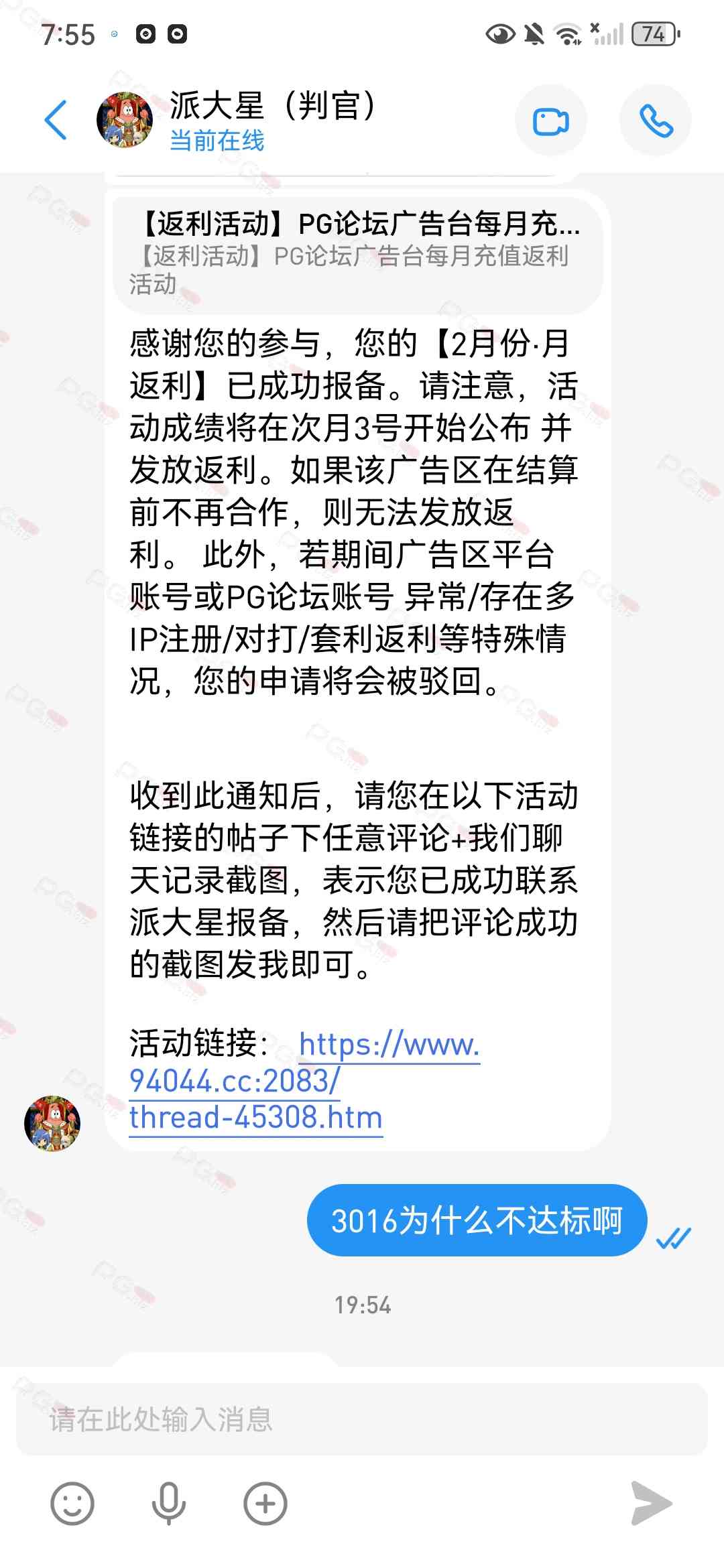The width and height of the screenshot is (724, 1568).
Task: Open the plus attachment menu
Action: click(265, 1504)
